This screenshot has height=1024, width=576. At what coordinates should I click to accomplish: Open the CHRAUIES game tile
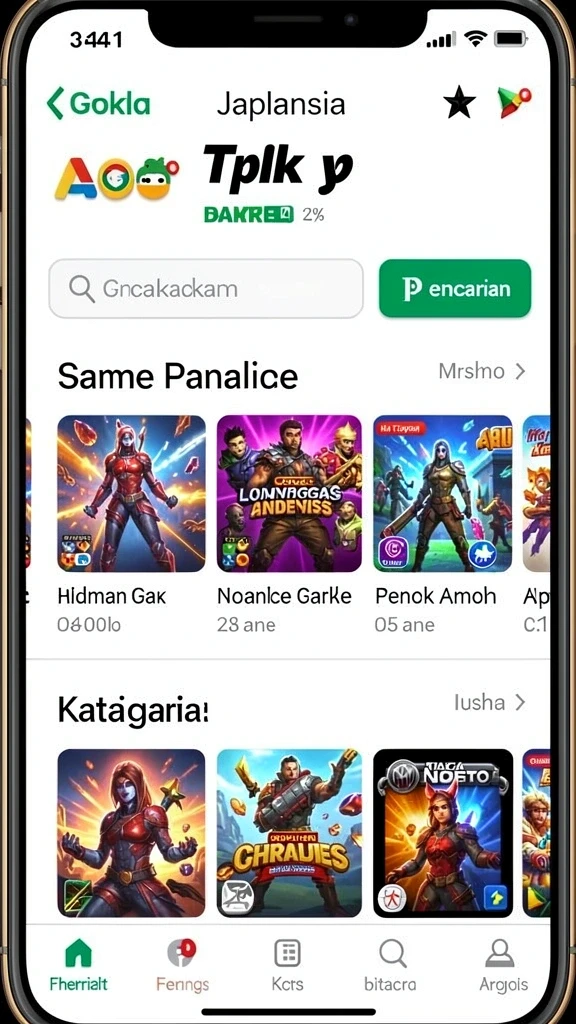point(289,833)
